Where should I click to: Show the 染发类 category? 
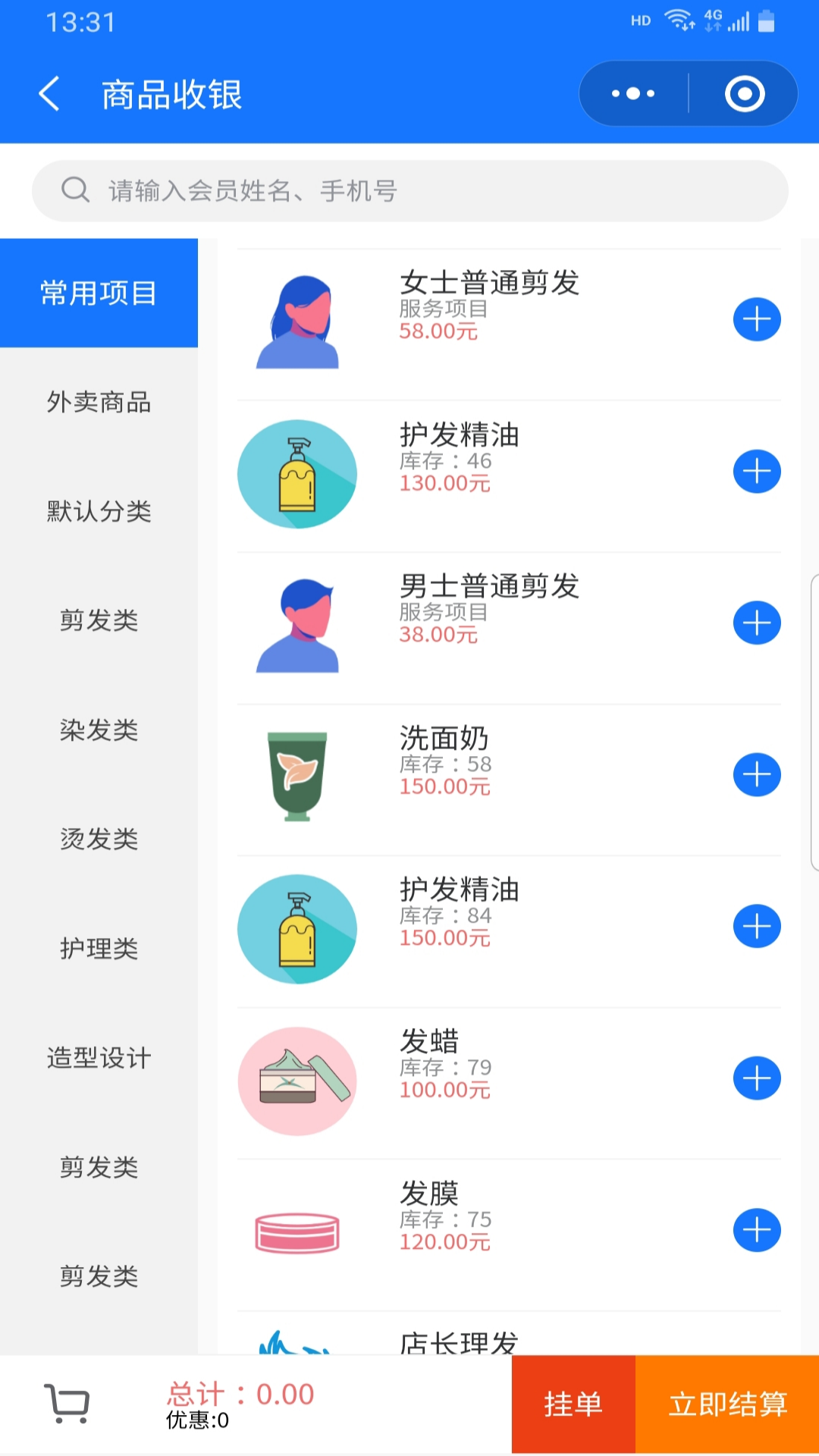pyautogui.click(x=99, y=730)
